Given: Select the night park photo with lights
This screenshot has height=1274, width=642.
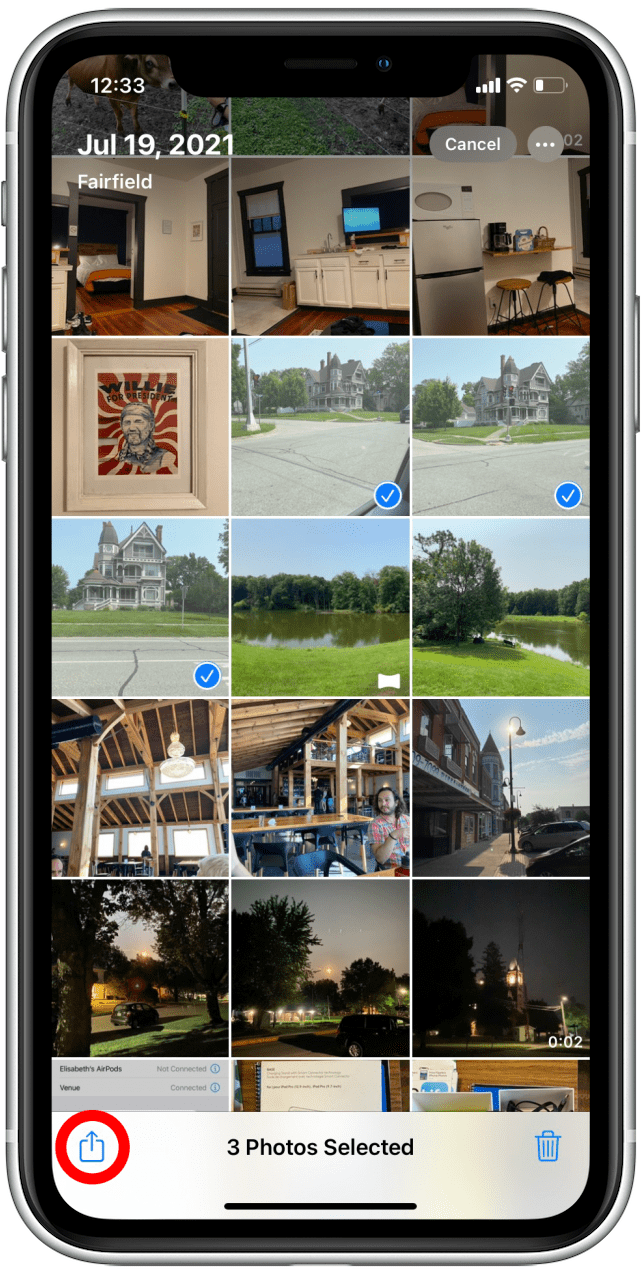Looking at the screenshot, I should tap(320, 968).
